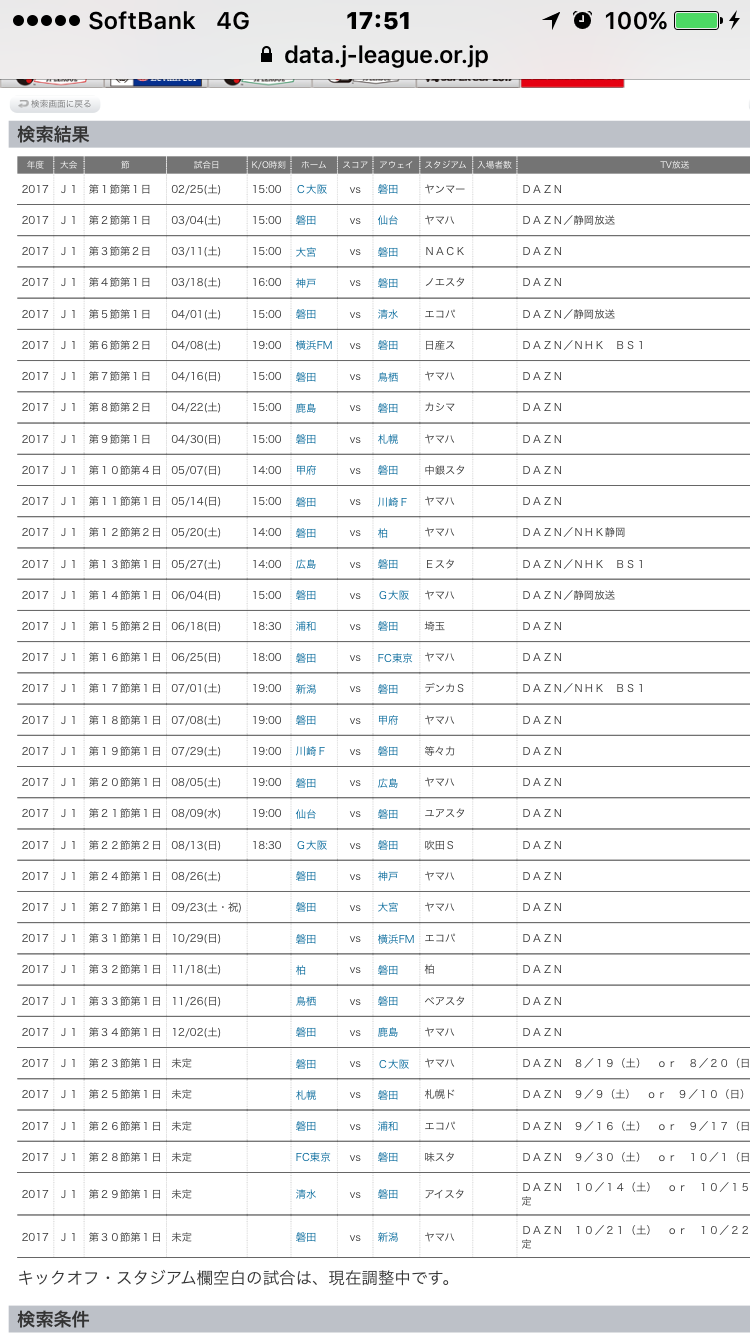
Task: Open the 清水 away link in the 第5節 row
Action: pyautogui.click(x=387, y=314)
